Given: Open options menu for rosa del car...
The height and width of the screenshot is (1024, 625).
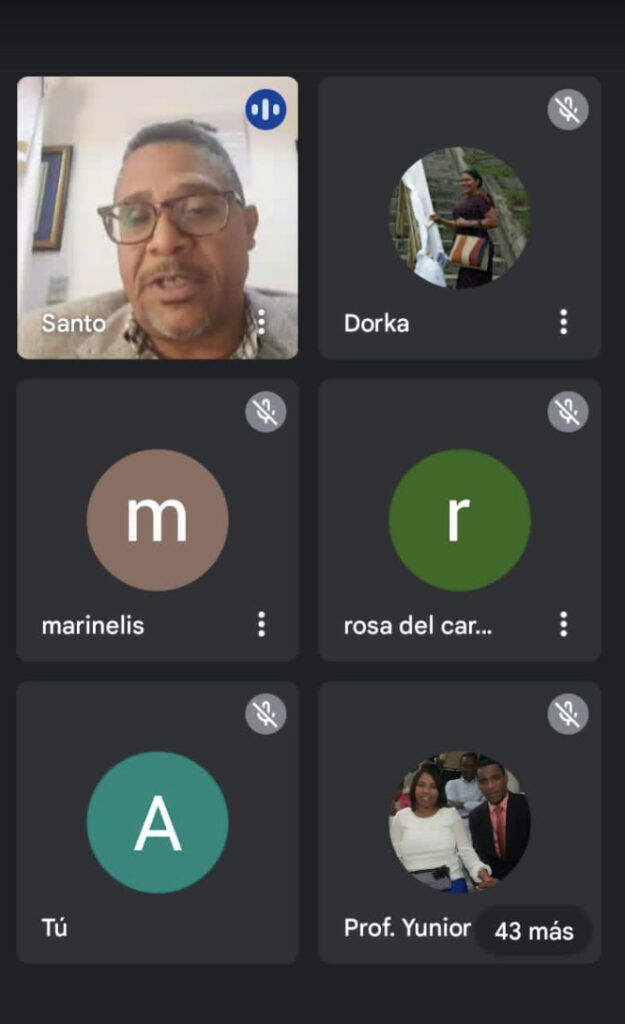Looking at the screenshot, I should [563, 624].
